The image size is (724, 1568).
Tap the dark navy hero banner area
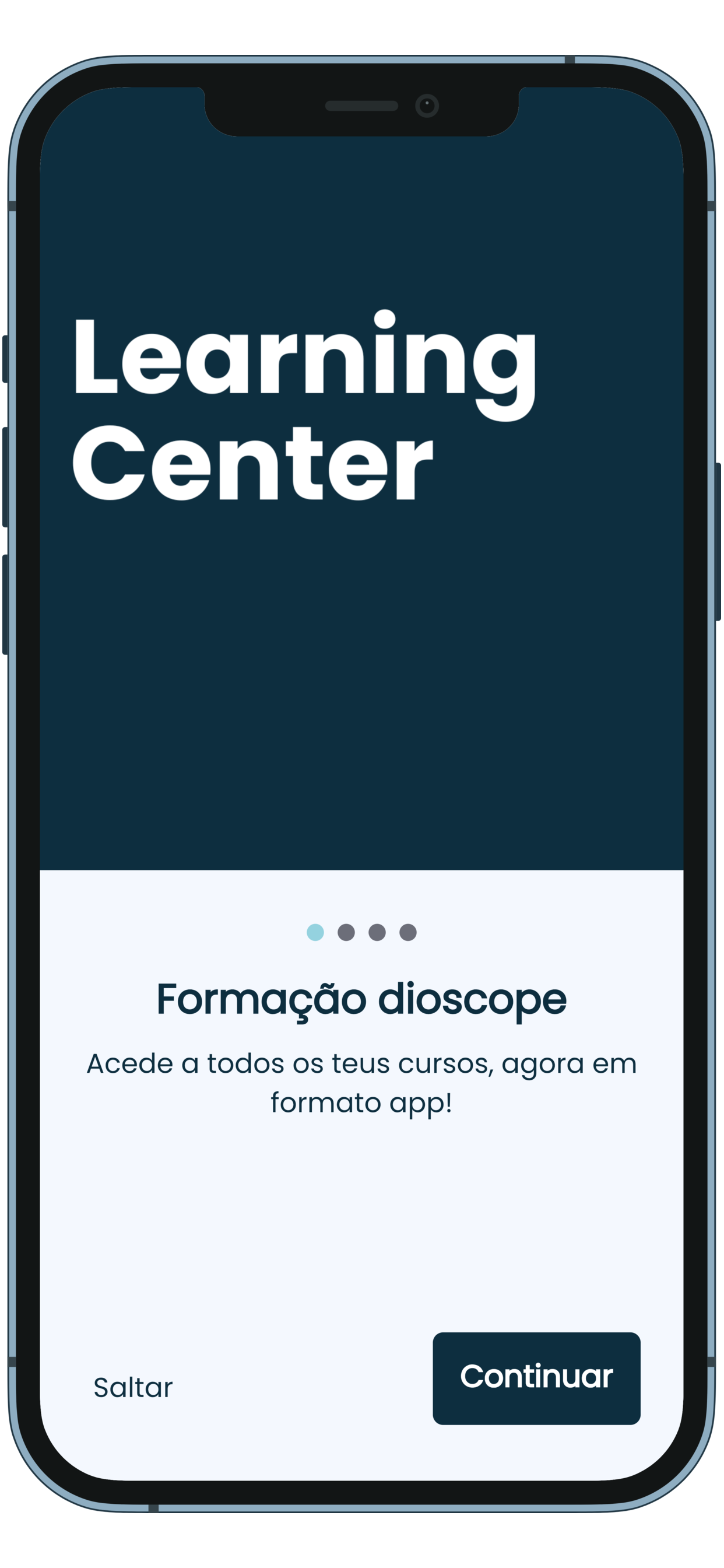coord(361,700)
